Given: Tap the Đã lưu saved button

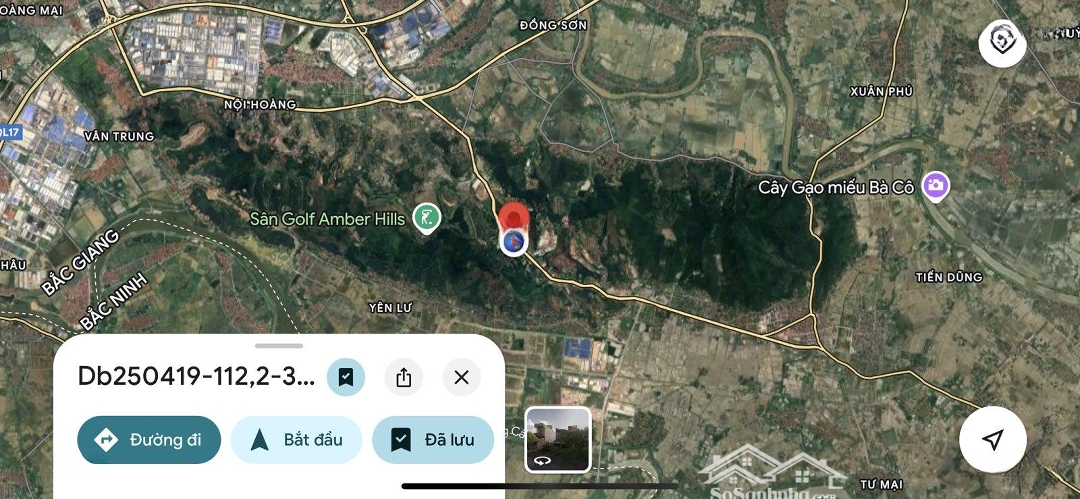Looking at the screenshot, I should point(432,440).
